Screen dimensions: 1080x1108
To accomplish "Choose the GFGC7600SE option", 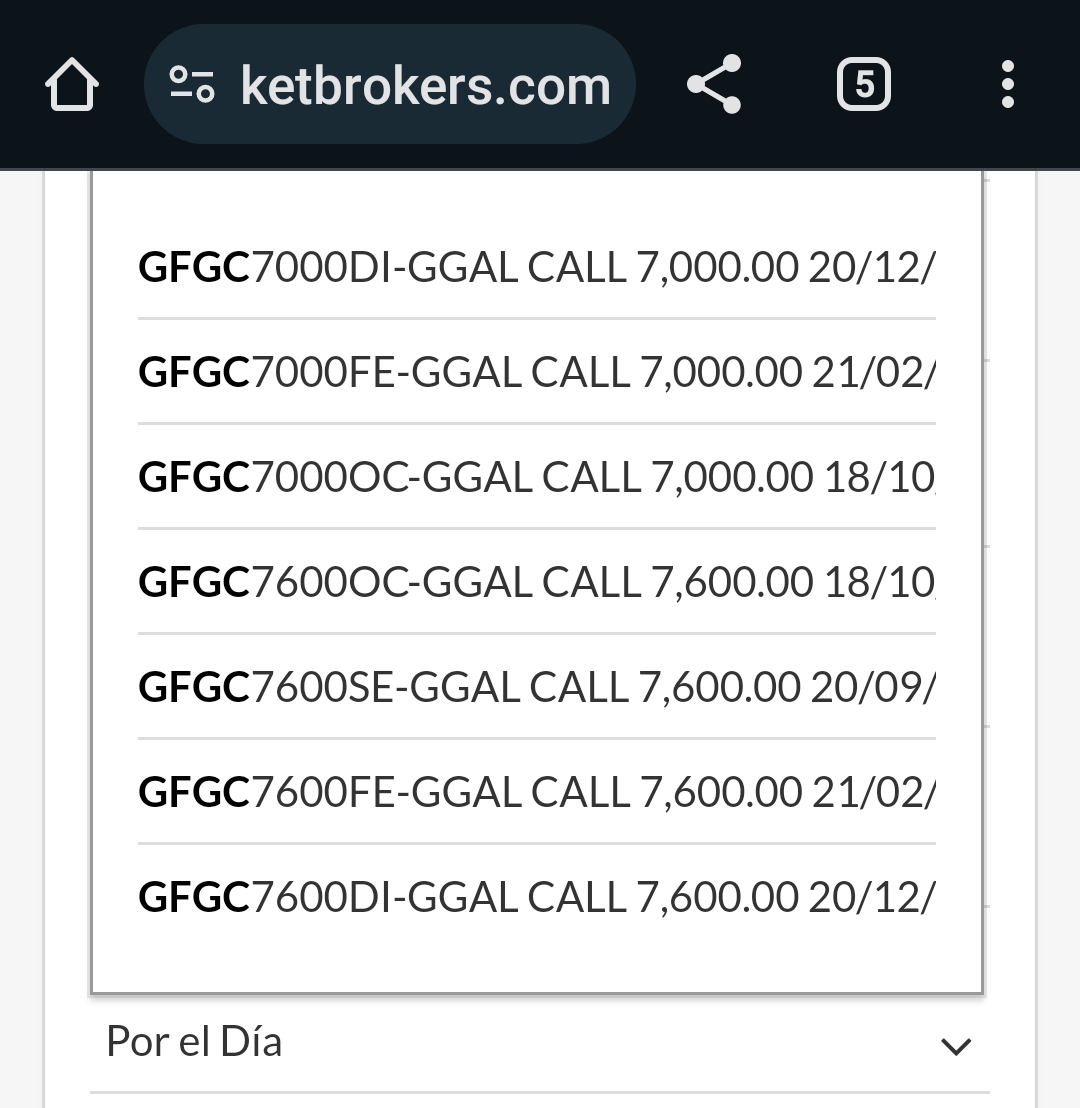I will (x=536, y=687).
